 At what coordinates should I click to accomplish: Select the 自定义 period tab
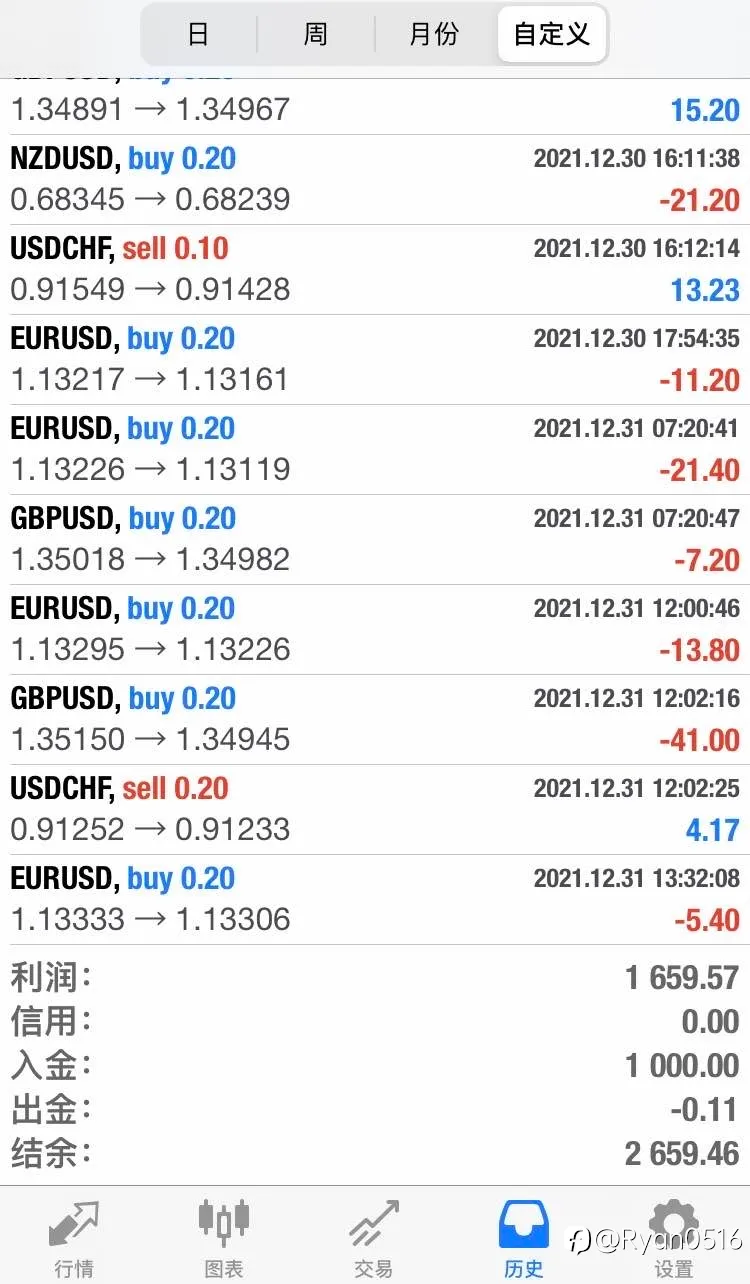coord(552,34)
